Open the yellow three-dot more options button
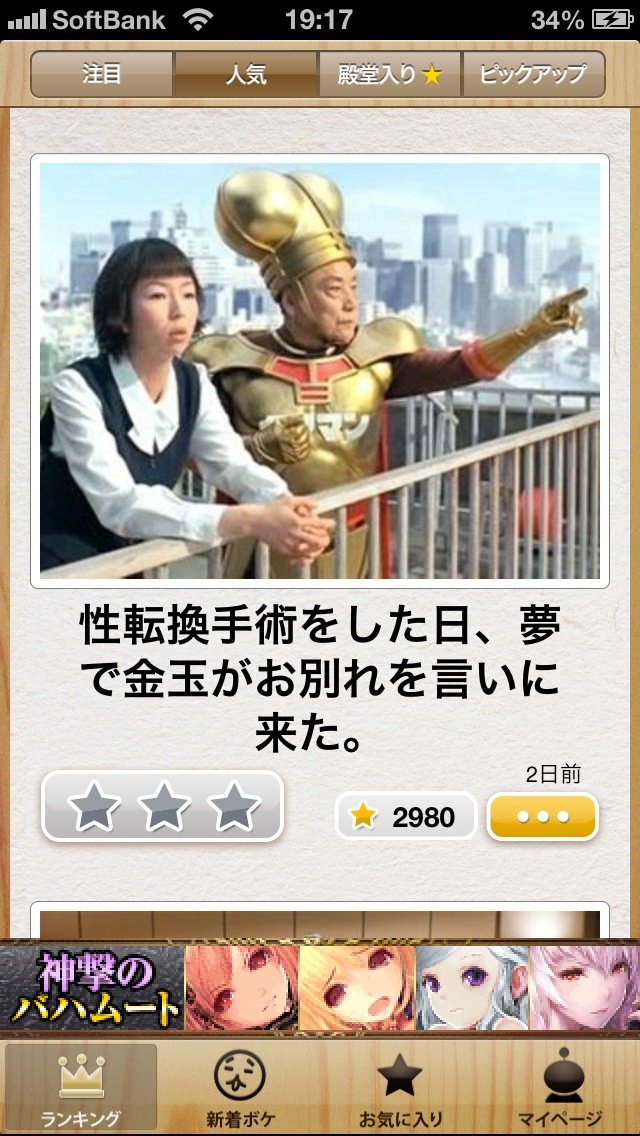Screen dimensions: 640x1136 point(542,817)
